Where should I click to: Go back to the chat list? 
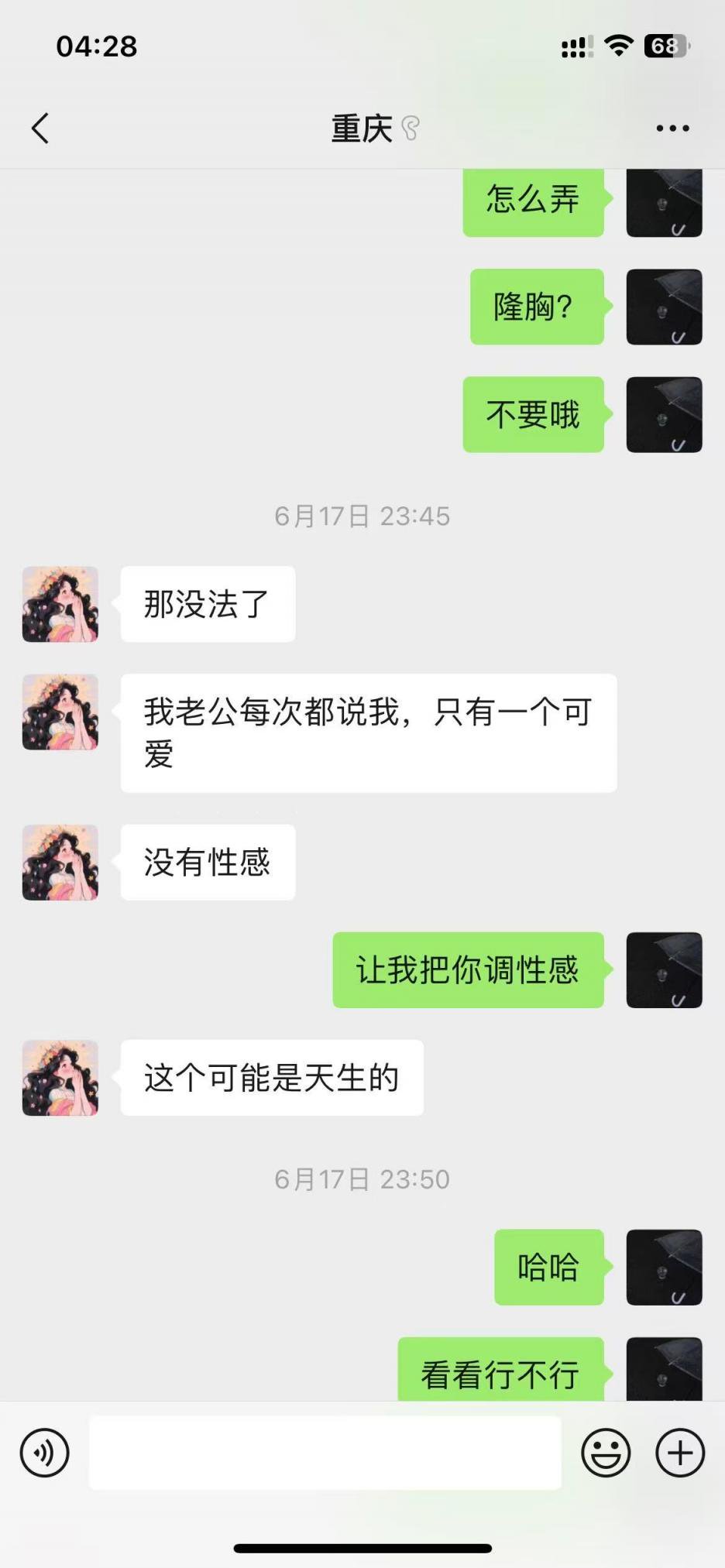click(x=40, y=129)
